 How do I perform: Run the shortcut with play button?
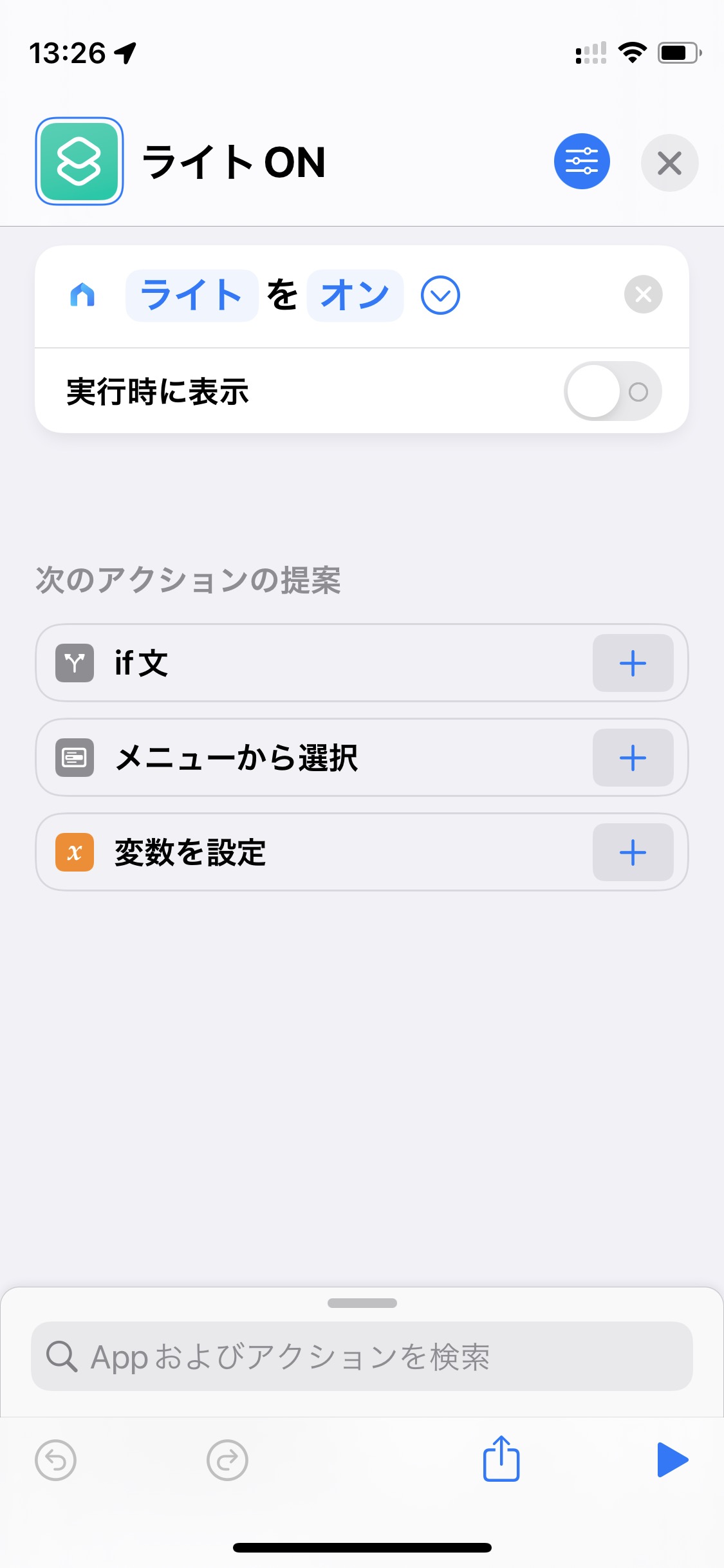coord(672,1460)
